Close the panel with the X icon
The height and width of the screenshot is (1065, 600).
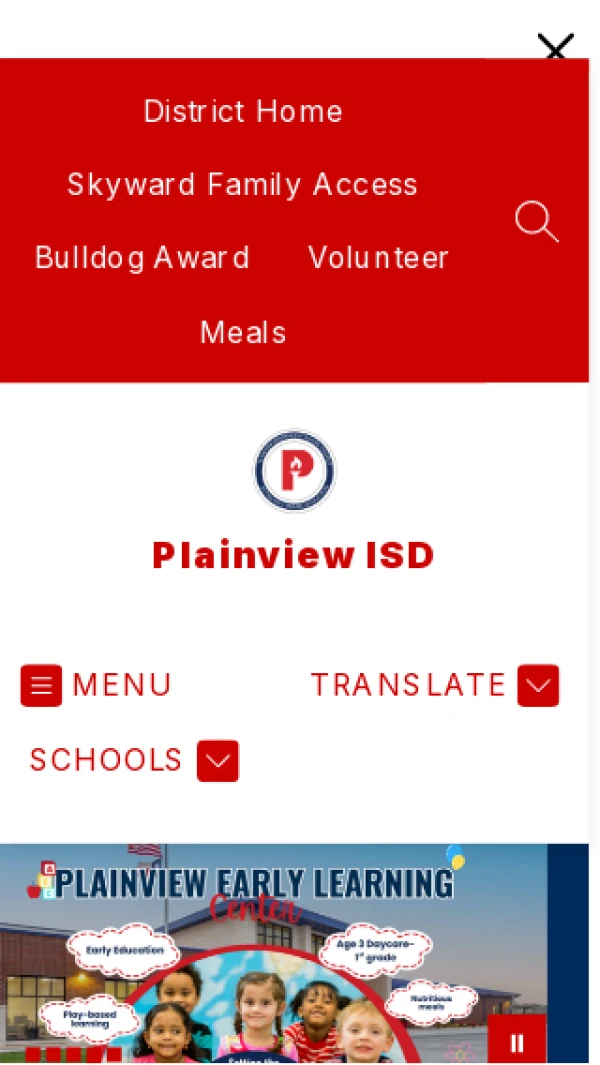point(555,48)
